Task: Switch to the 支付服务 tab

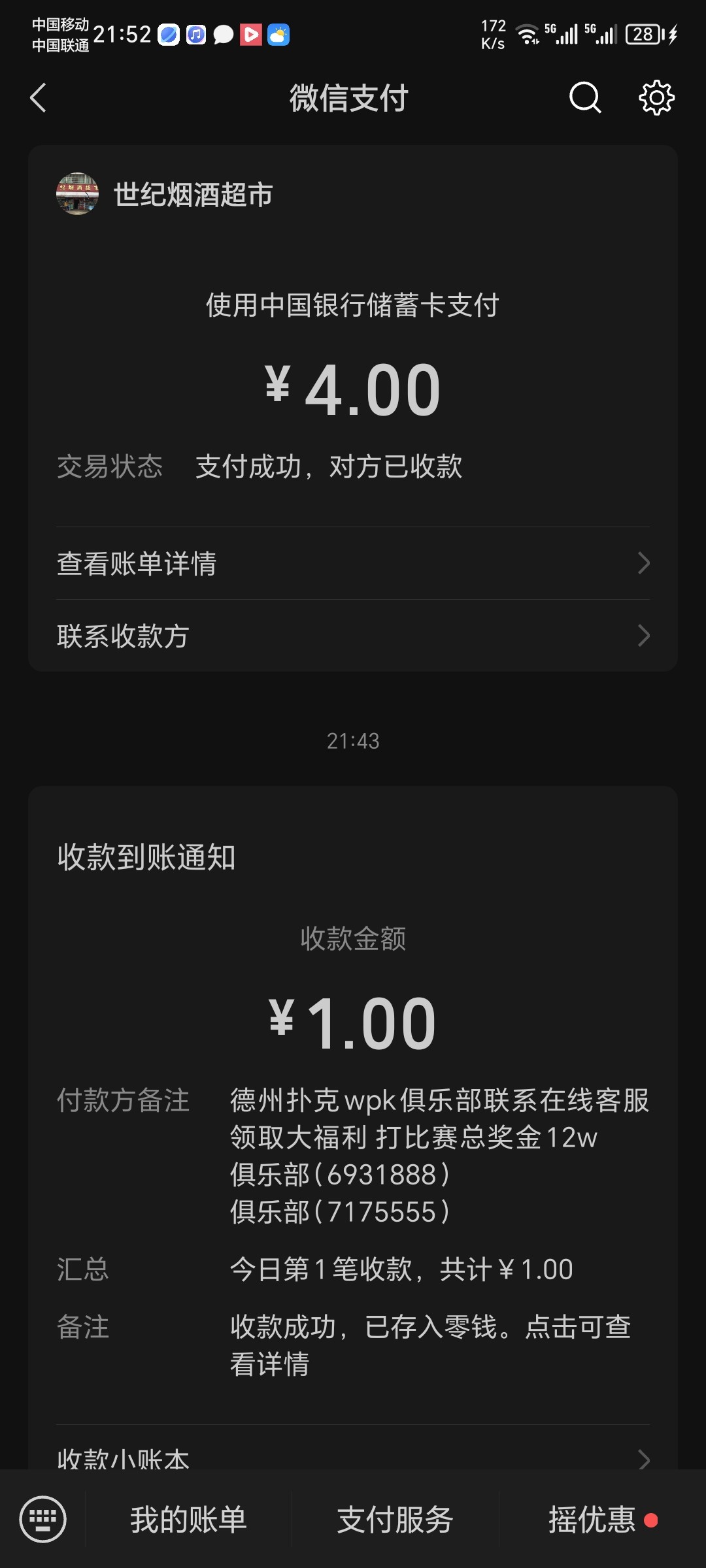Action: (x=395, y=1520)
